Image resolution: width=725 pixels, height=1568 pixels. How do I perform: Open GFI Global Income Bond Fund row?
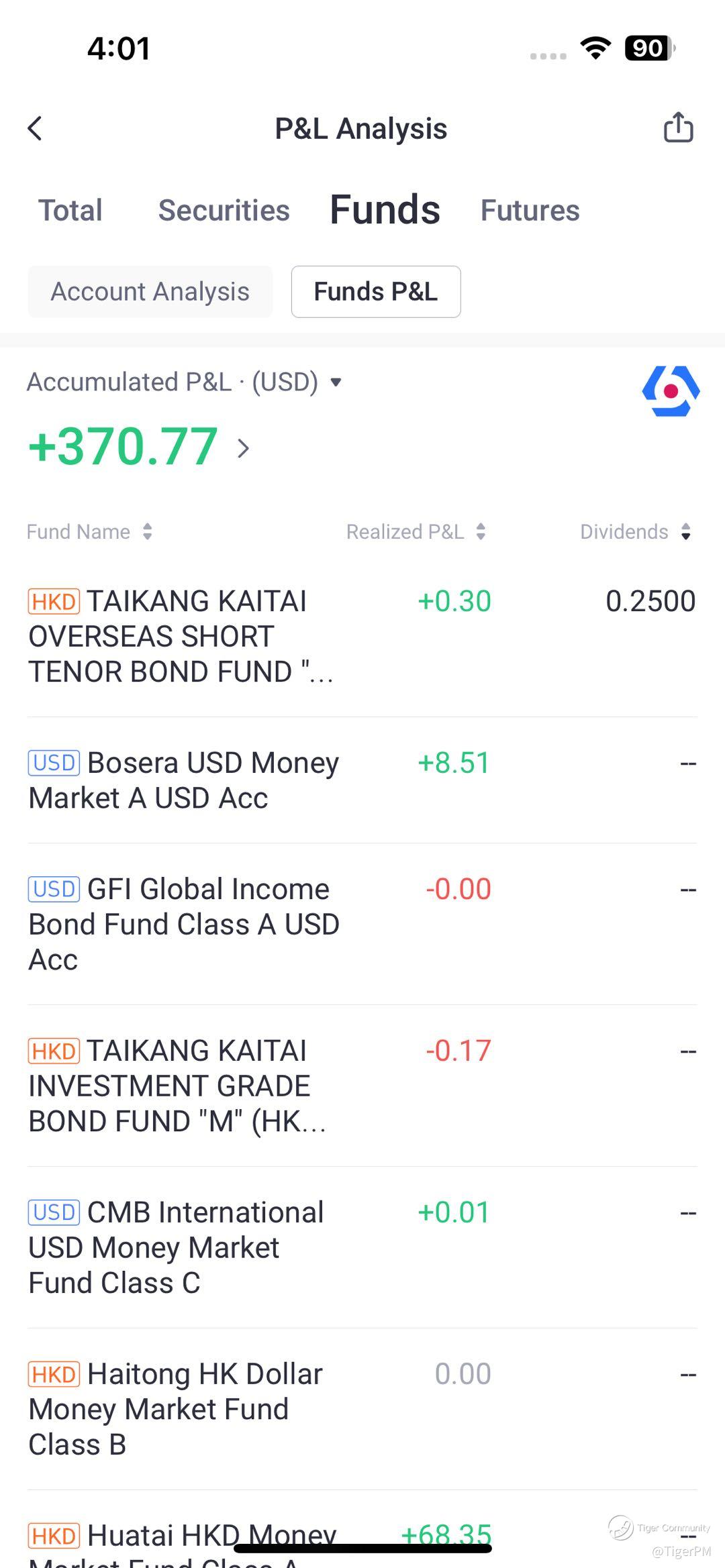click(362, 924)
